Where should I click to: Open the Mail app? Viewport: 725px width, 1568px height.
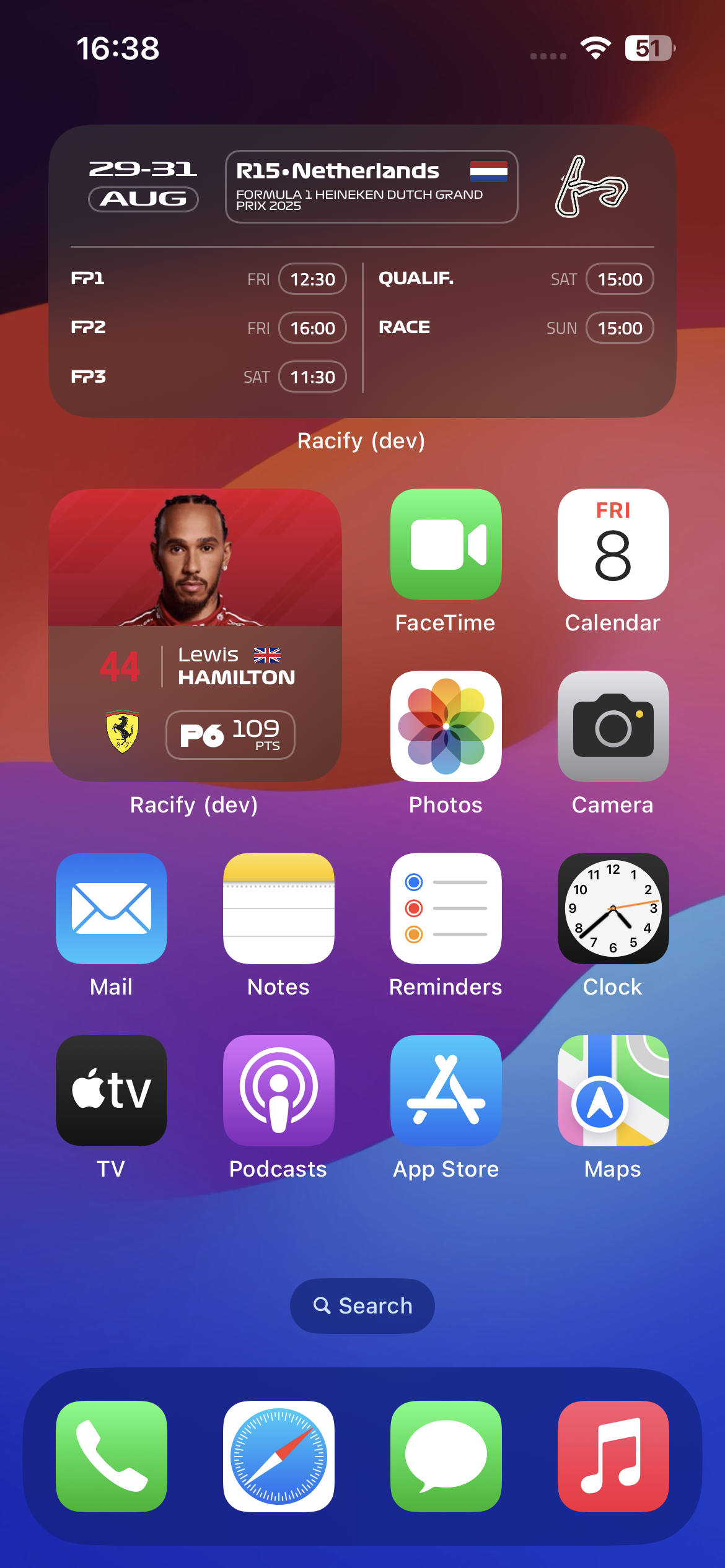(x=112, y=908)
